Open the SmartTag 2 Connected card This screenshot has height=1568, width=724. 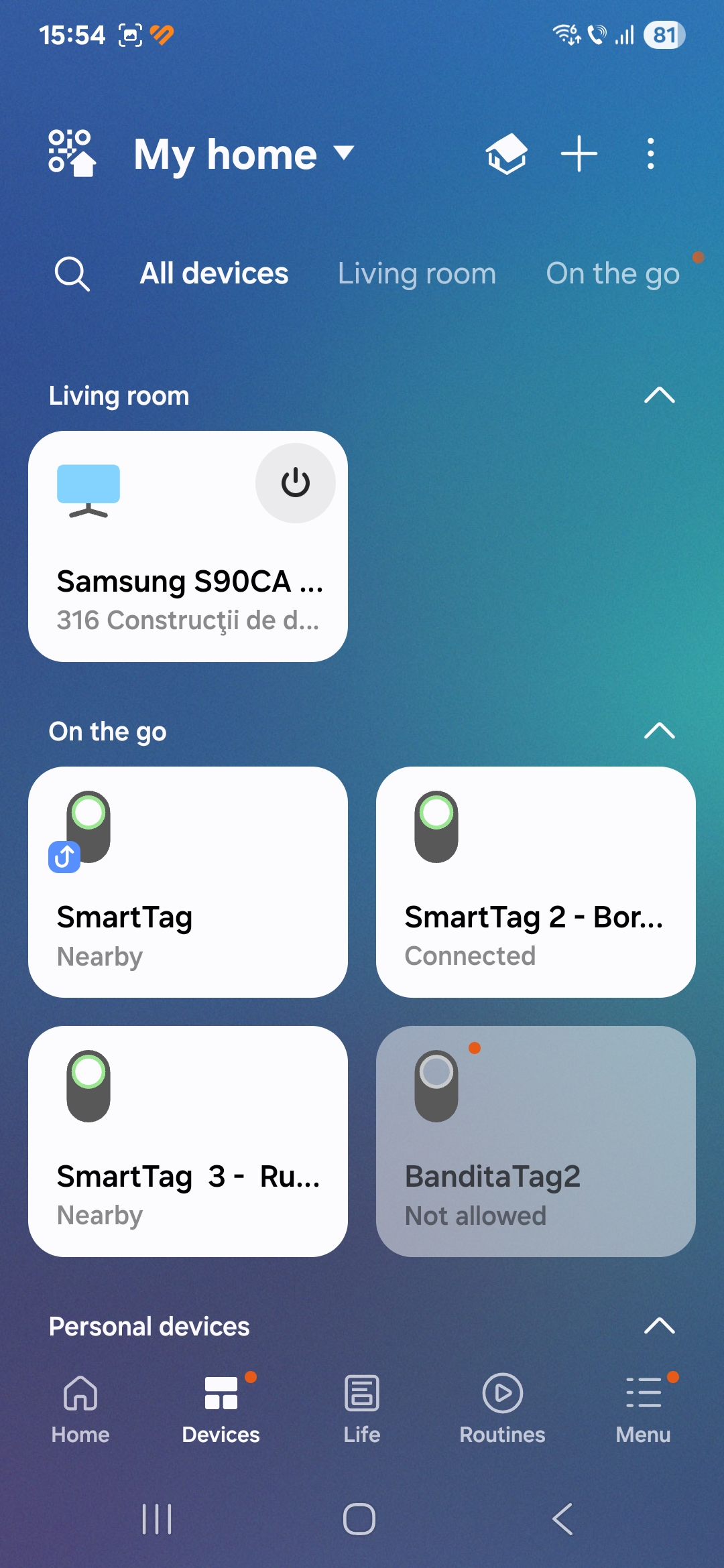(536, 882)
